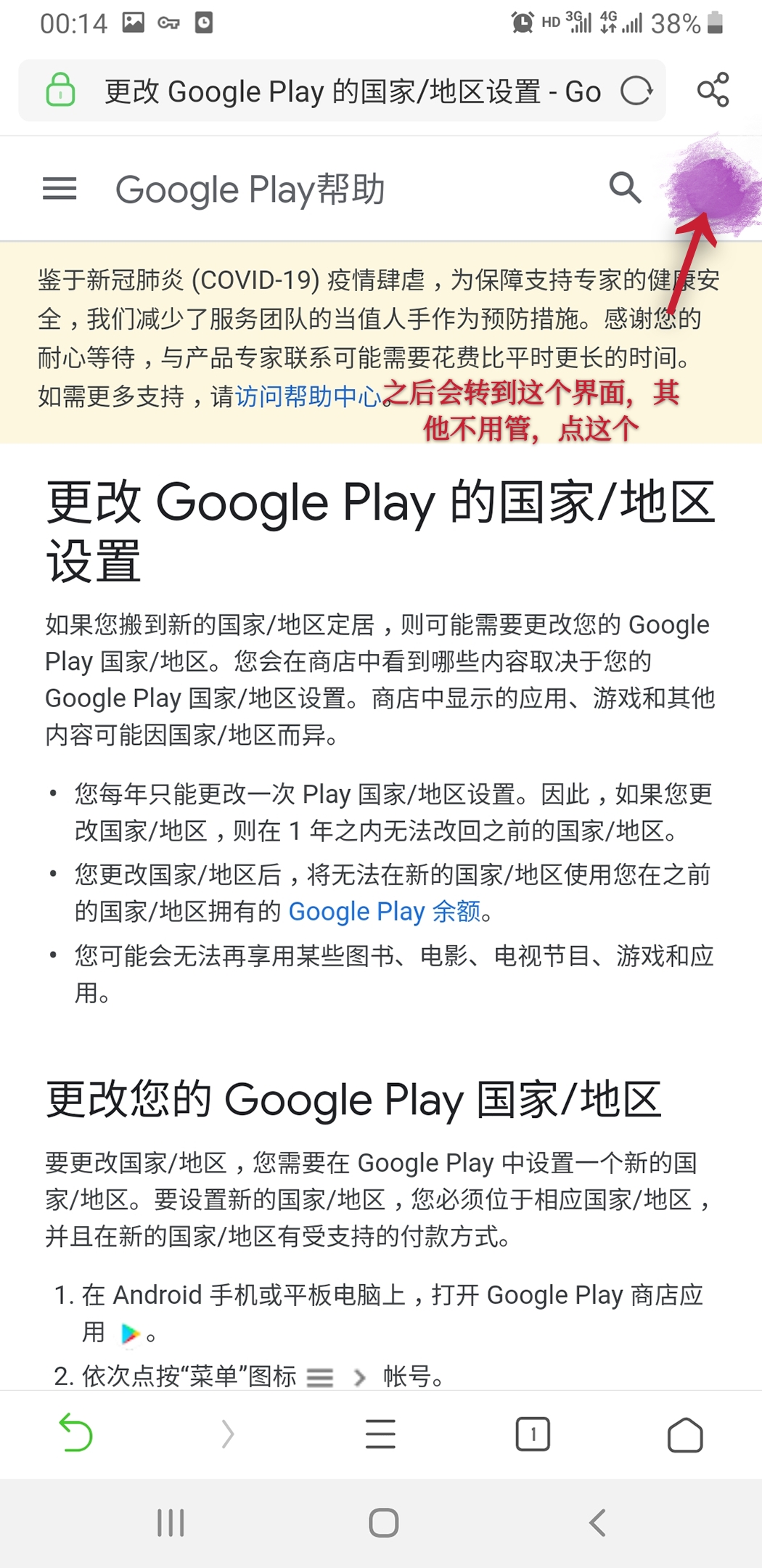Tap the address bar title

(352, 91)
